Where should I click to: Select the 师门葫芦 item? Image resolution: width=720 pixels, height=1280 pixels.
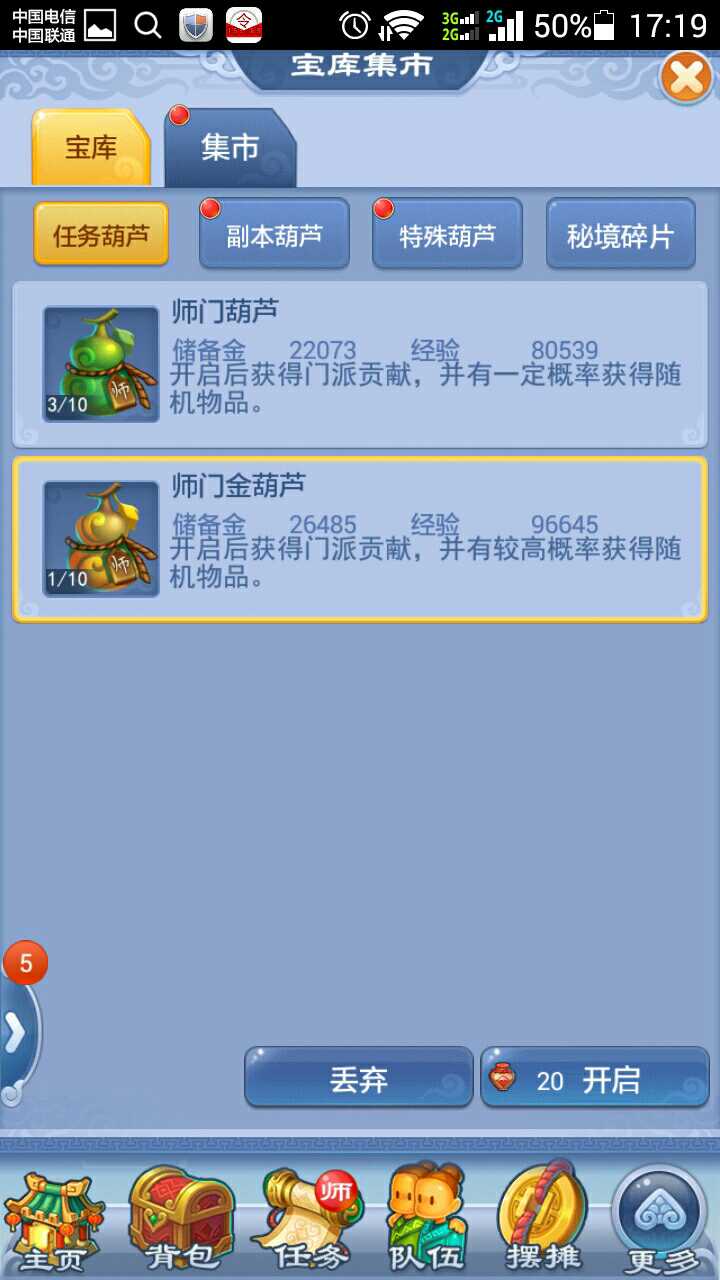pyautogui.click(x=360, y=364)
